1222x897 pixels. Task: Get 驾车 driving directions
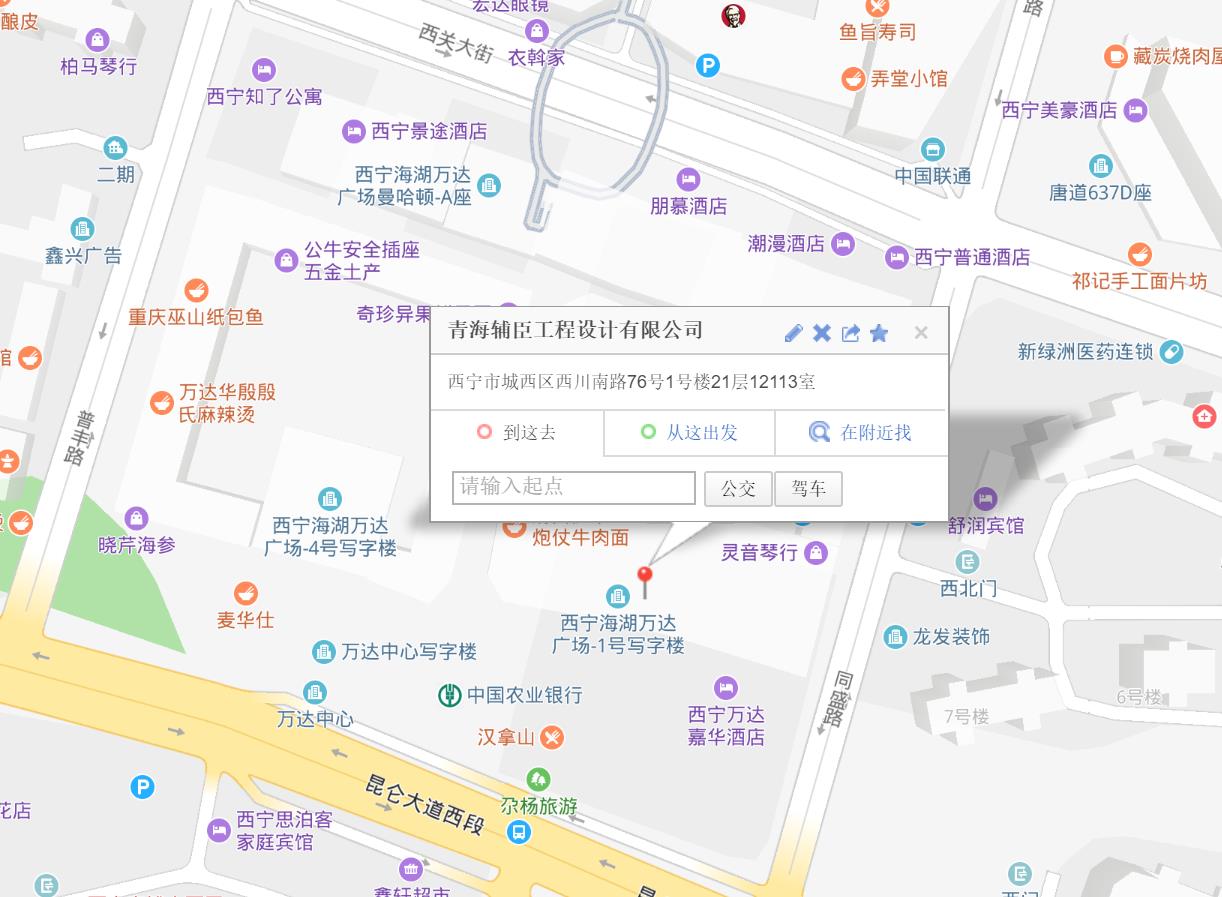[808, 489]
